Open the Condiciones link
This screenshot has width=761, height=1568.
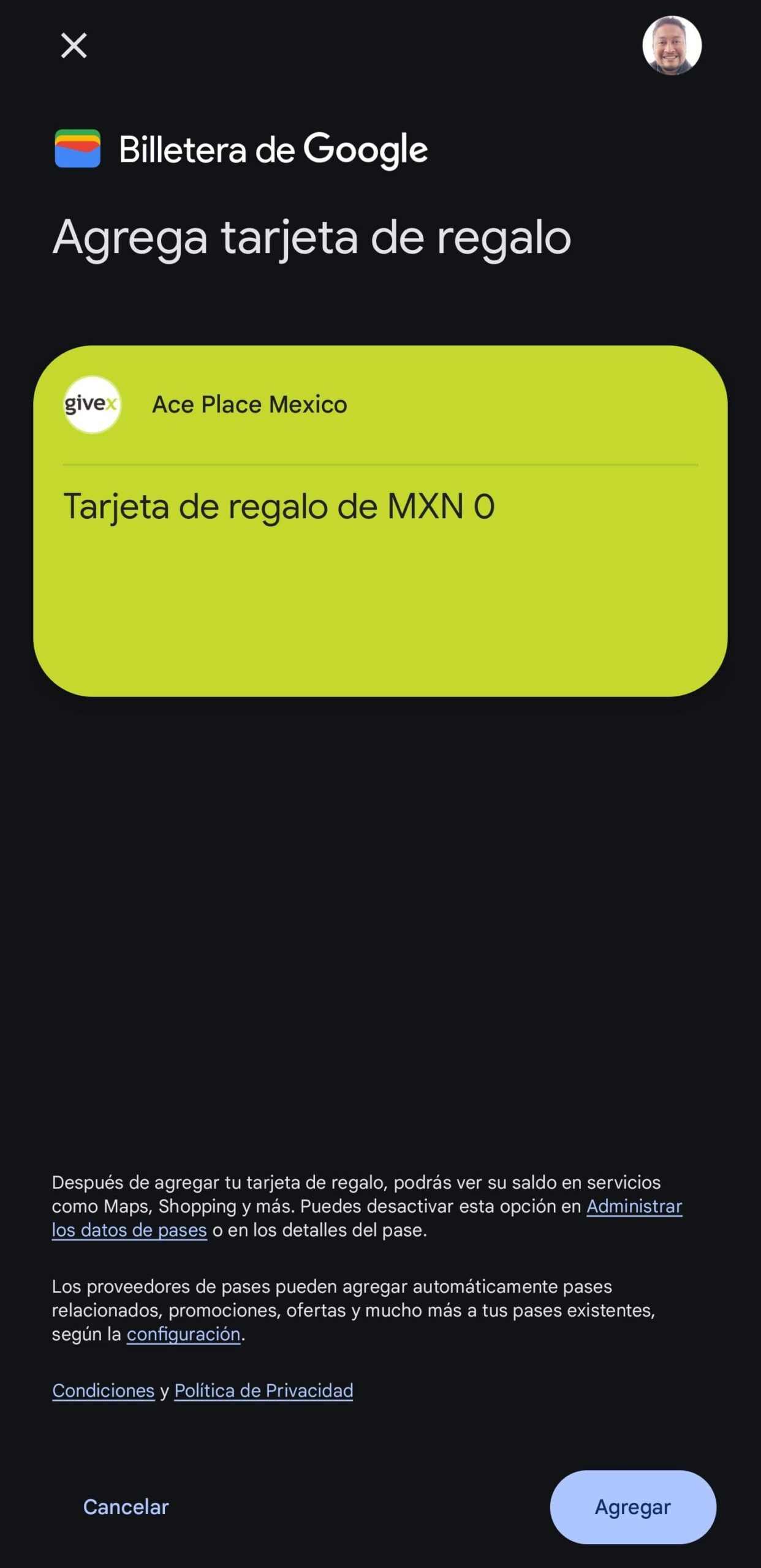[104, 1390]
